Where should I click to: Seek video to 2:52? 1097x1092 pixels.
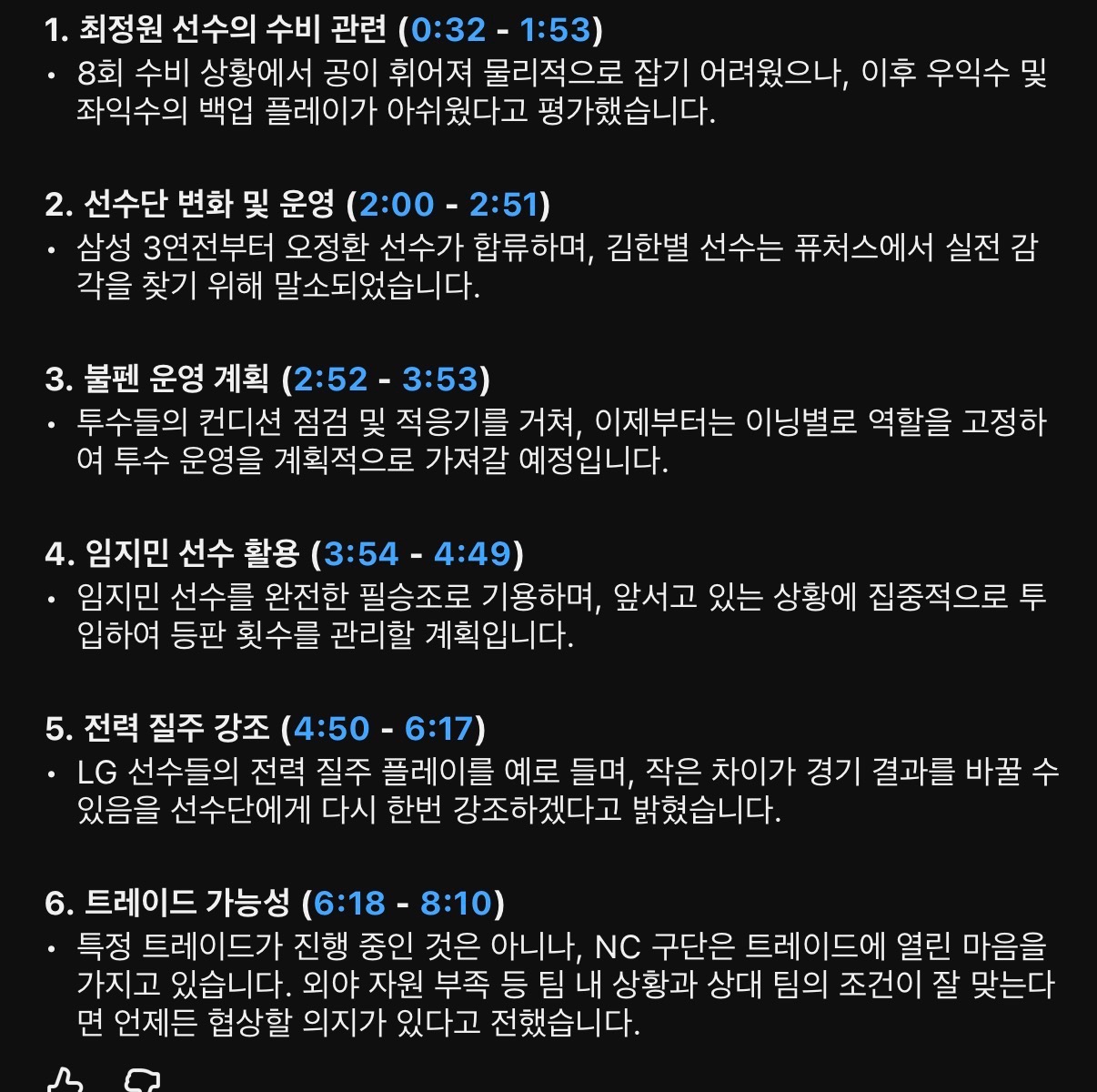[x=330, y=379]
